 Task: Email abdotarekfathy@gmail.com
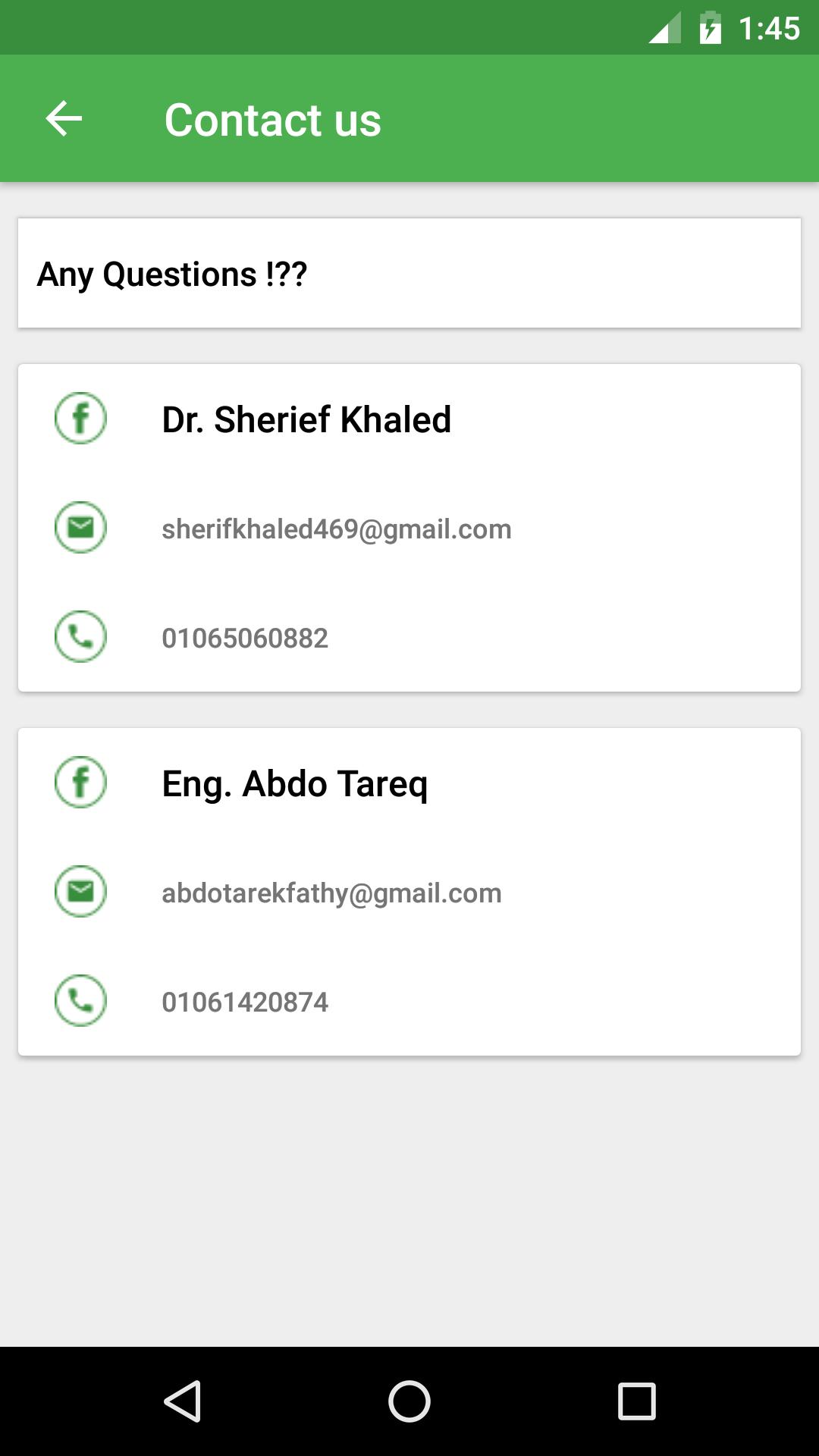[x=331, y=893]
